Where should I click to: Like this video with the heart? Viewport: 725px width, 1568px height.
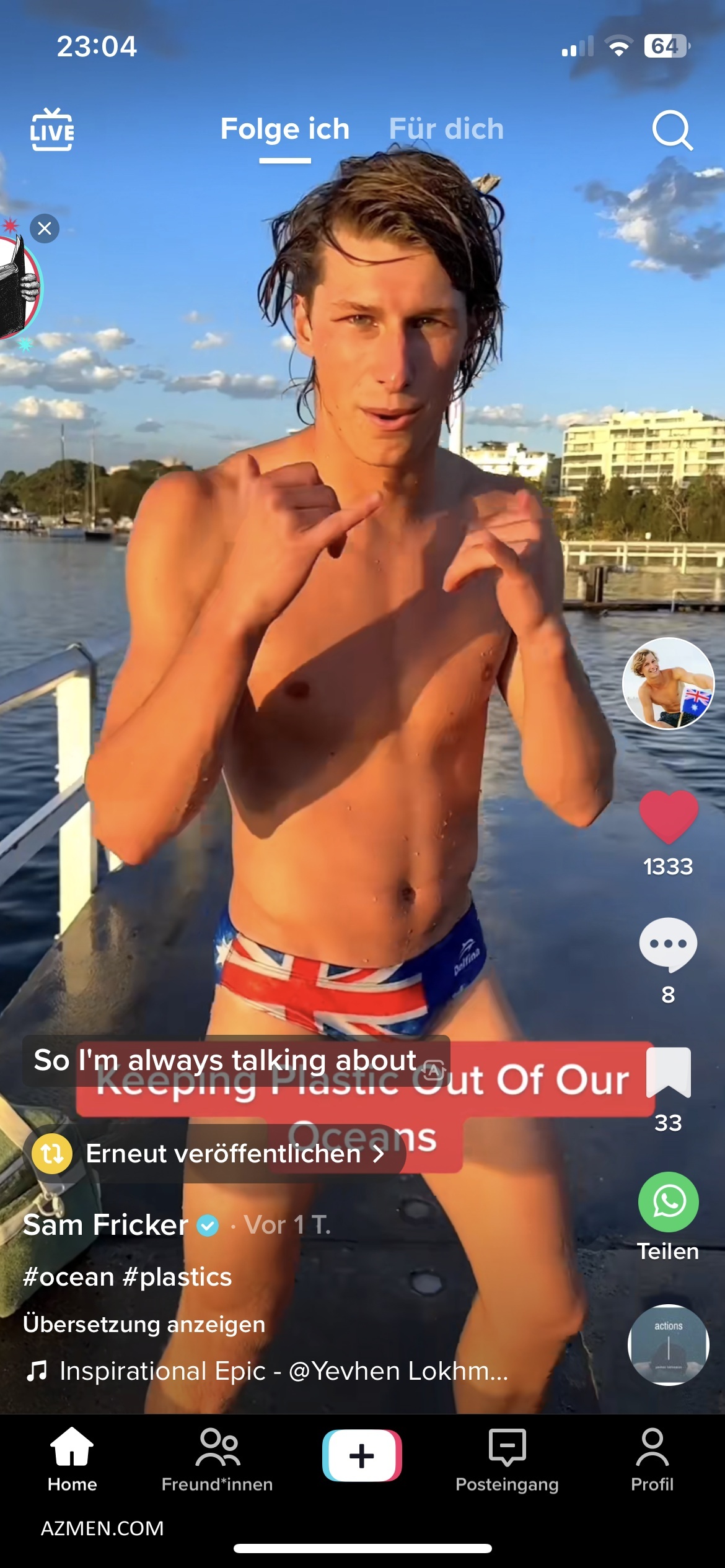[x=668, y=817]
